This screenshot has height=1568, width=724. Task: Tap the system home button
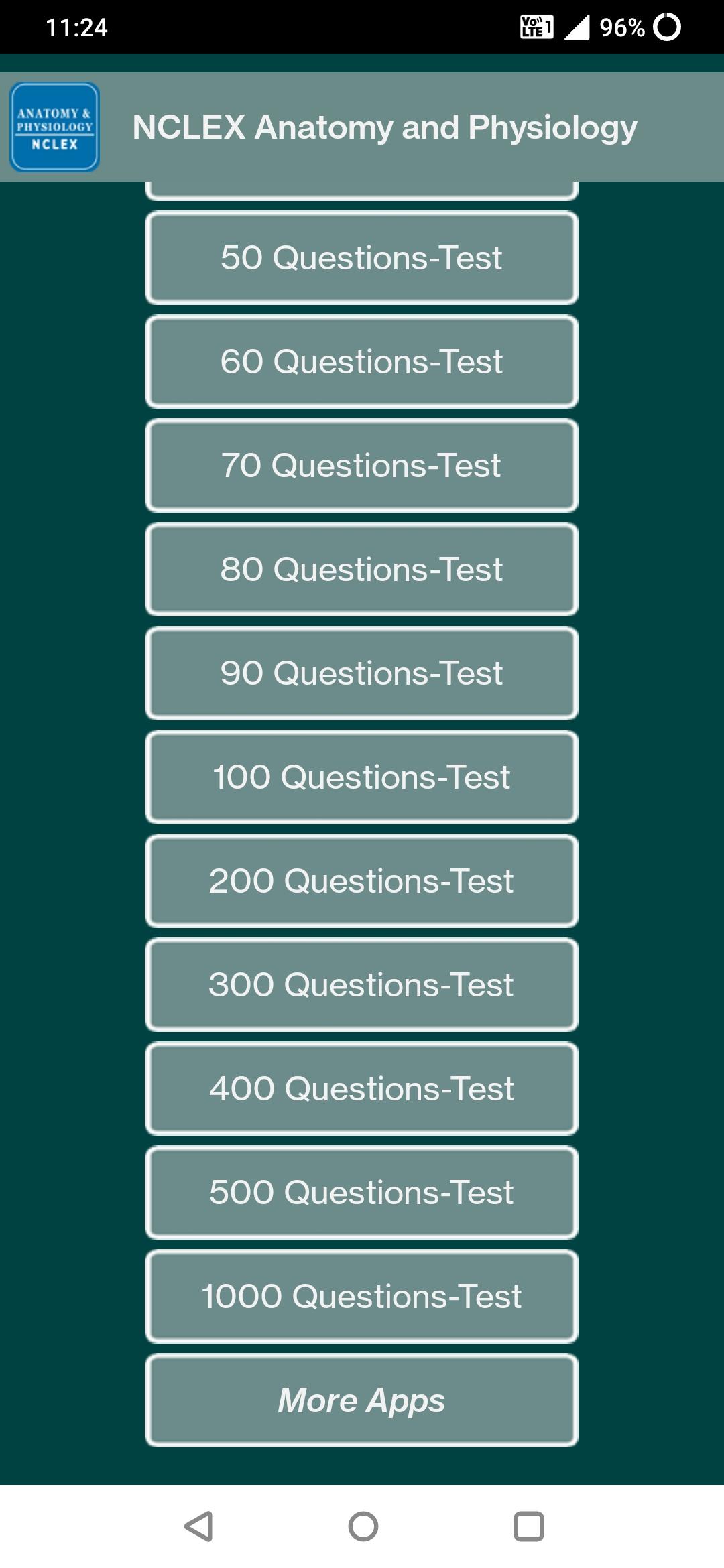(x=363, y=1526)
